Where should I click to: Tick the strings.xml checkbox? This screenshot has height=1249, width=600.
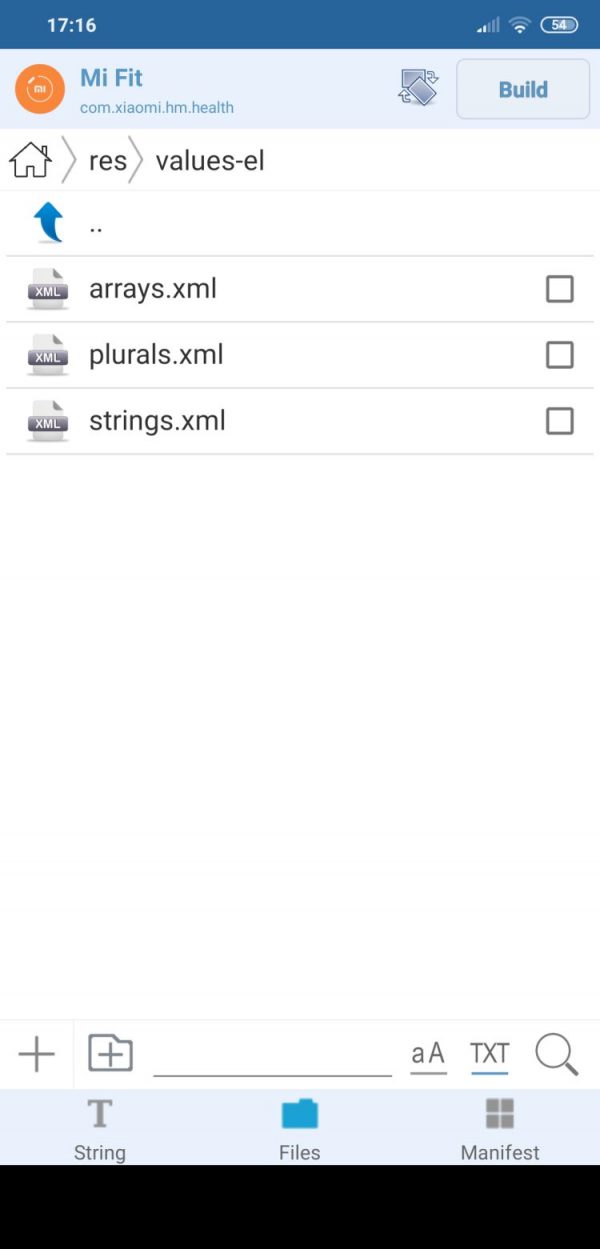click(560, 421)
